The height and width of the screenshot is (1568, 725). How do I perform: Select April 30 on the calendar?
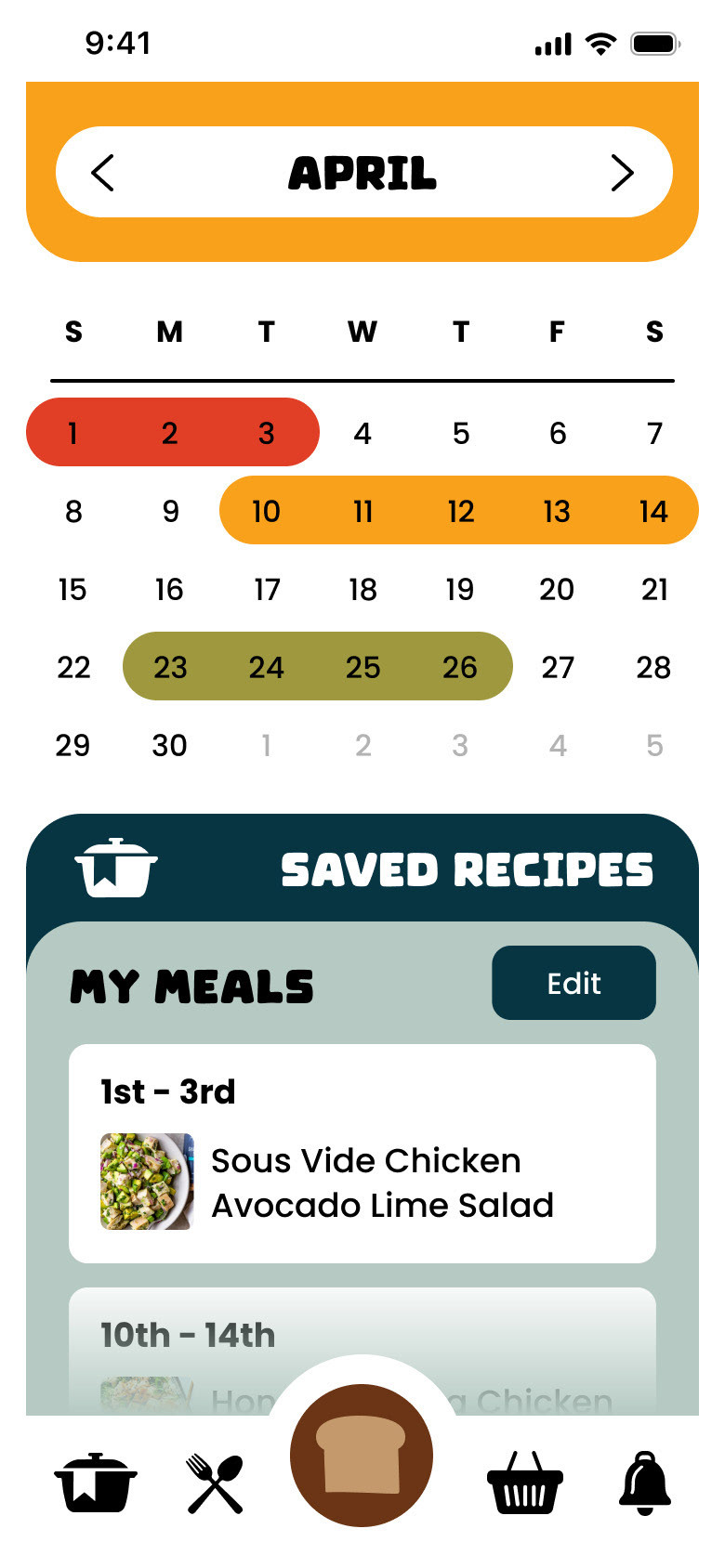(x=169, y=745)
